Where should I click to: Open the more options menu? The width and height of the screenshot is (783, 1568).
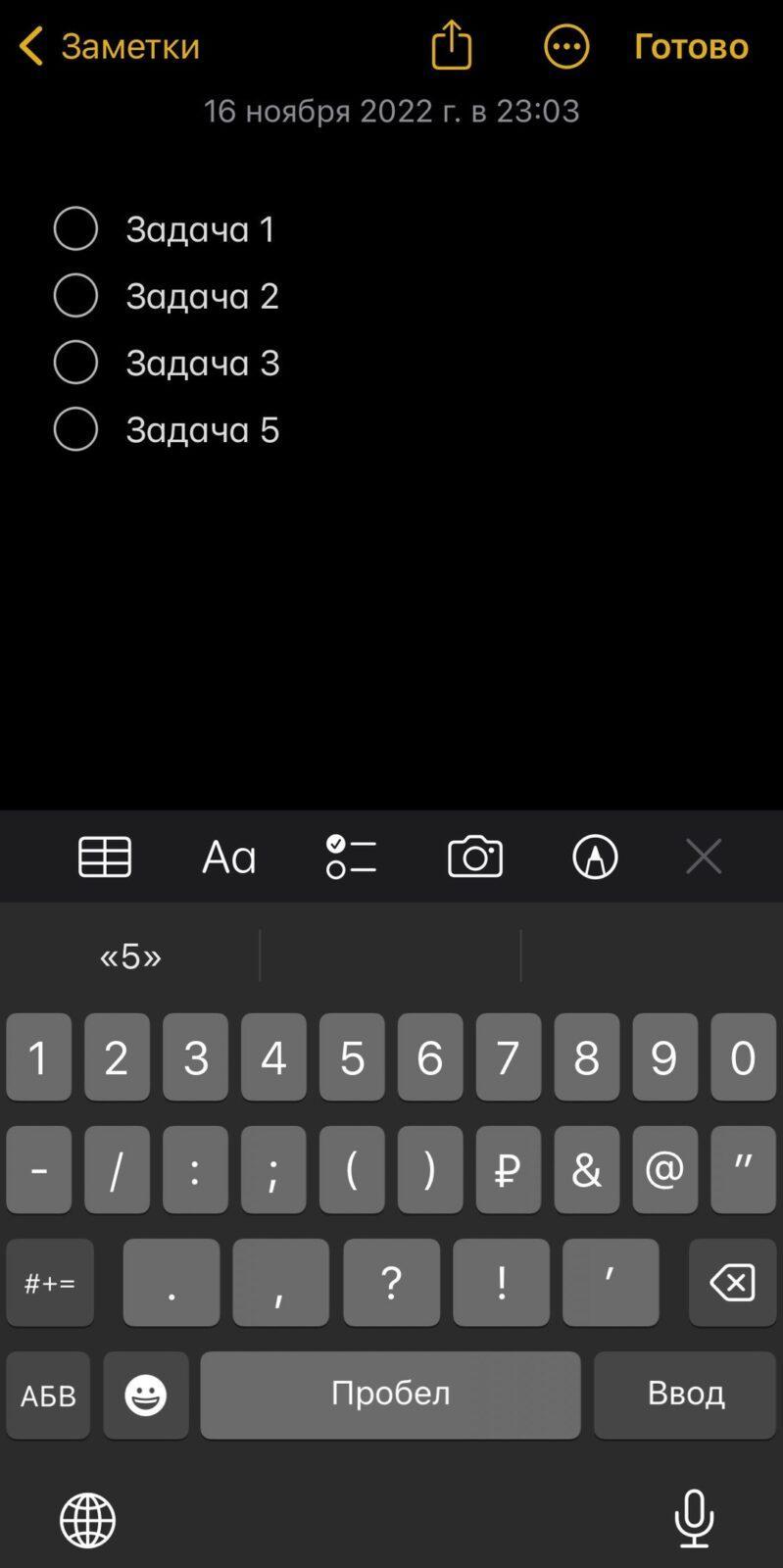(x=566, y=46)
